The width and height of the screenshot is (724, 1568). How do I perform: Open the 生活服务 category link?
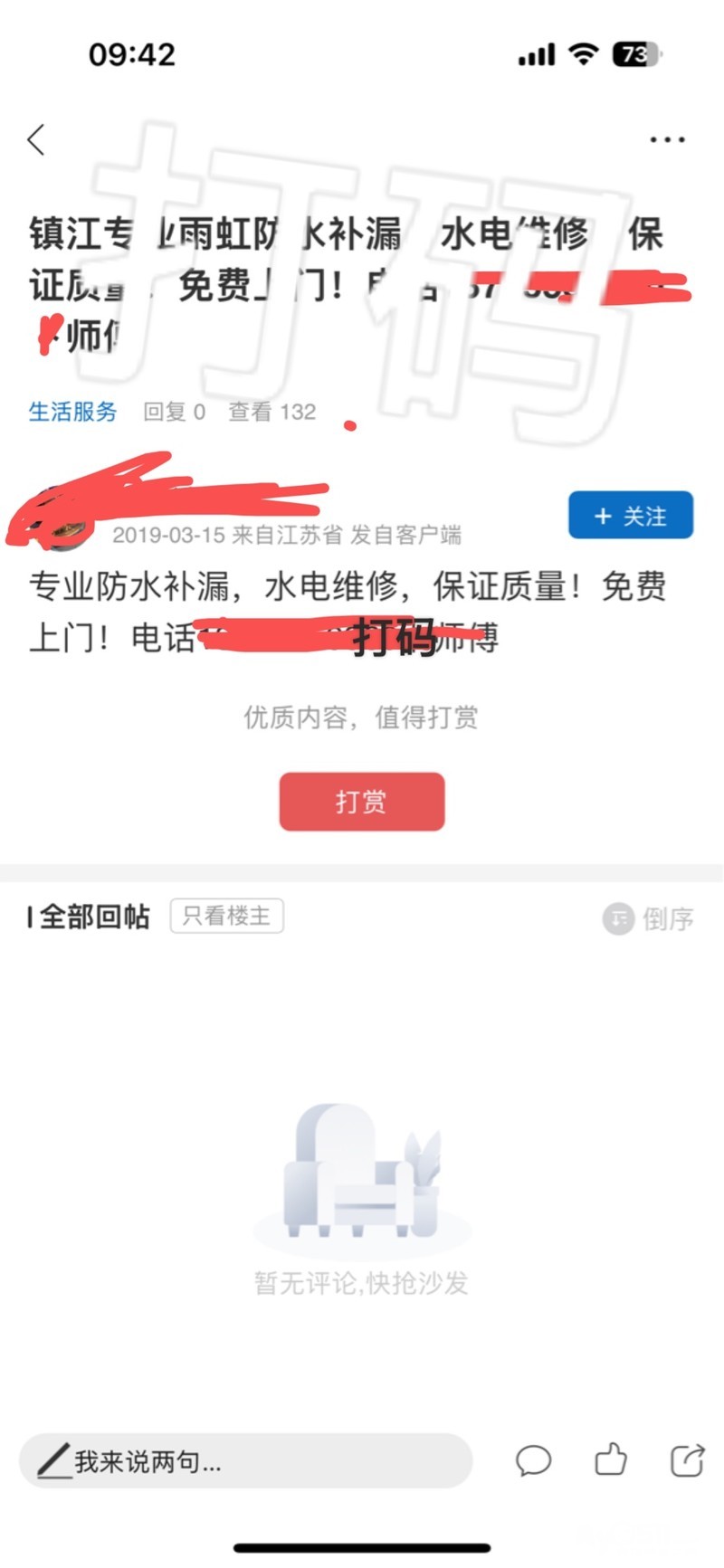[x=72, y=413]
